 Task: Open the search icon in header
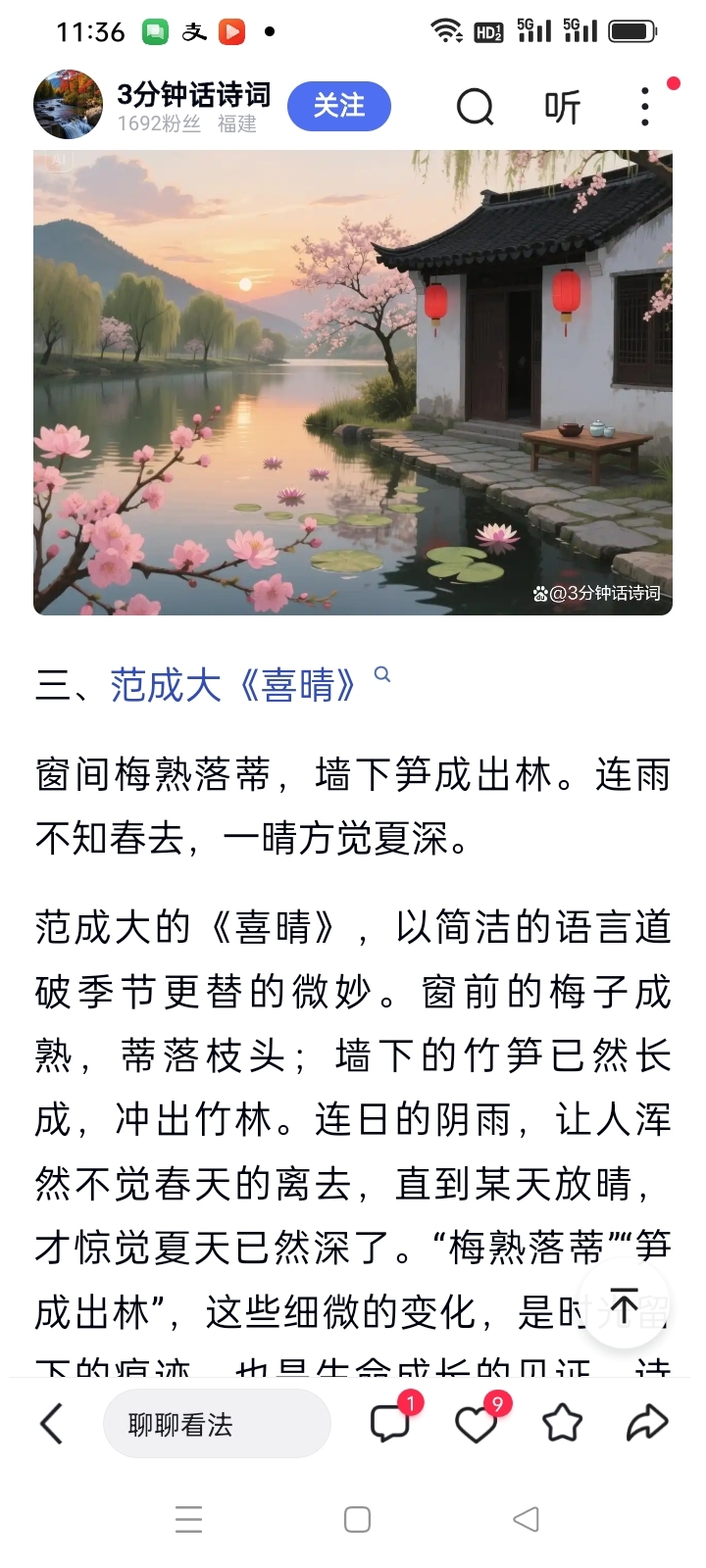pyautogui.click(x=476, y=106)
